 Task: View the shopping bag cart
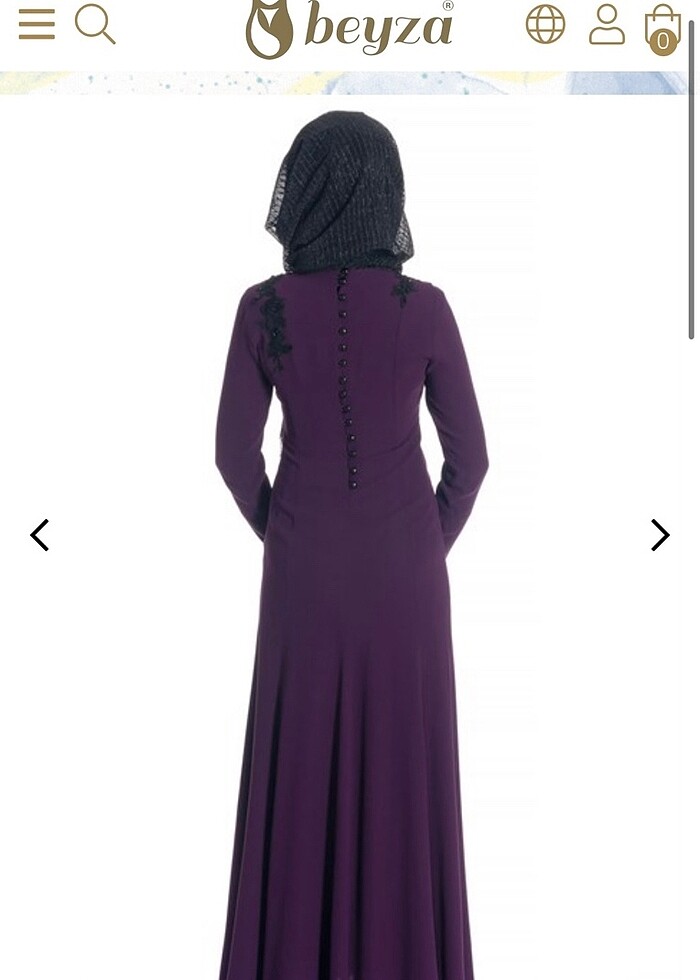(662, 27)
